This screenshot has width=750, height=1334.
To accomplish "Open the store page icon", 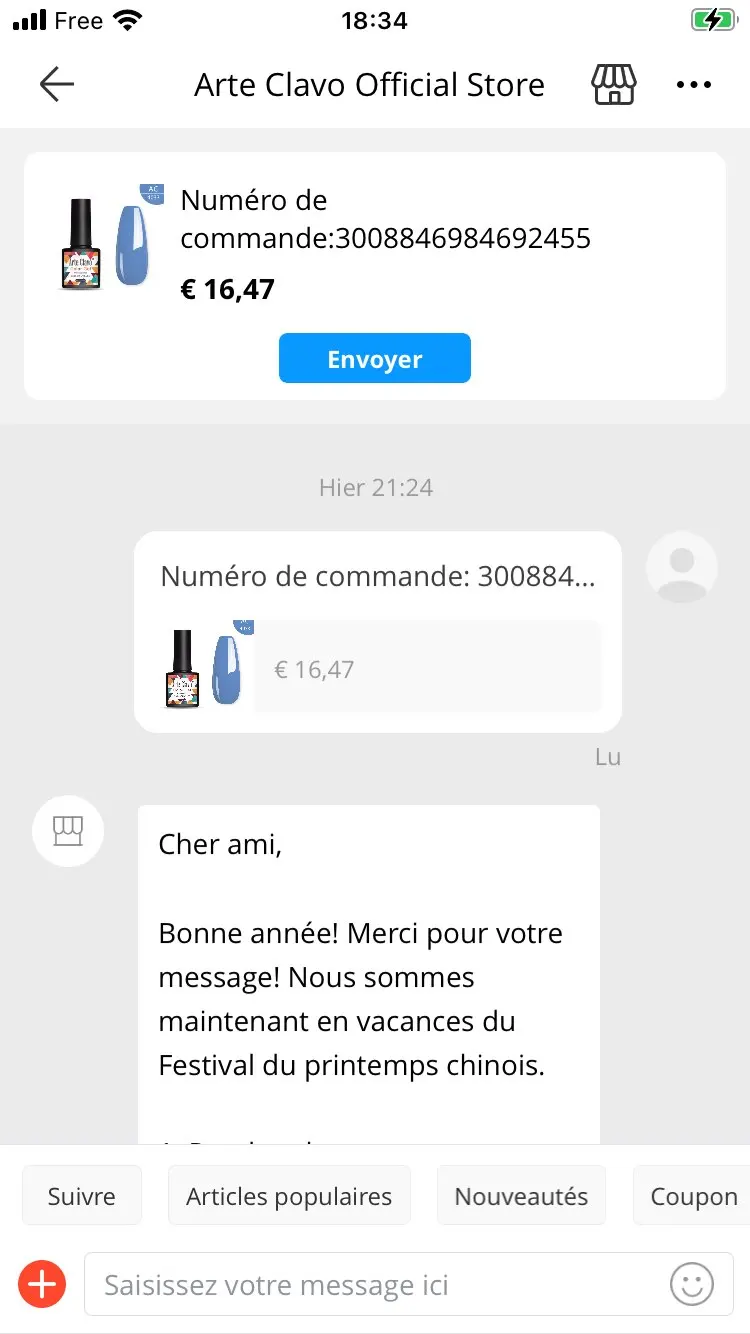I will click(613, 85).
